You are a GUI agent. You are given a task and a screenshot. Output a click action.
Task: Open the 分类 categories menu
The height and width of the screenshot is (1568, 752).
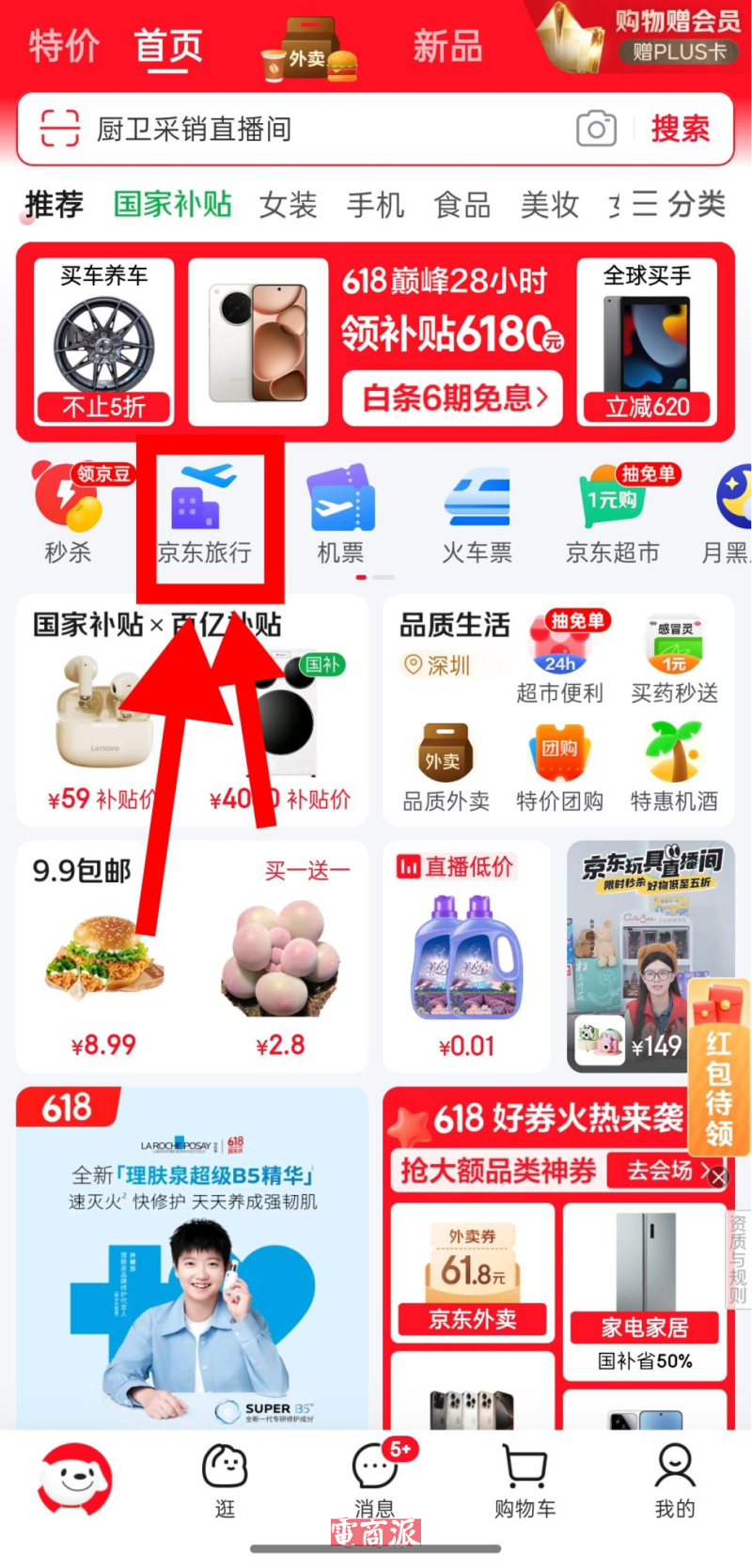pyautogui.click(x=679, y=204)
